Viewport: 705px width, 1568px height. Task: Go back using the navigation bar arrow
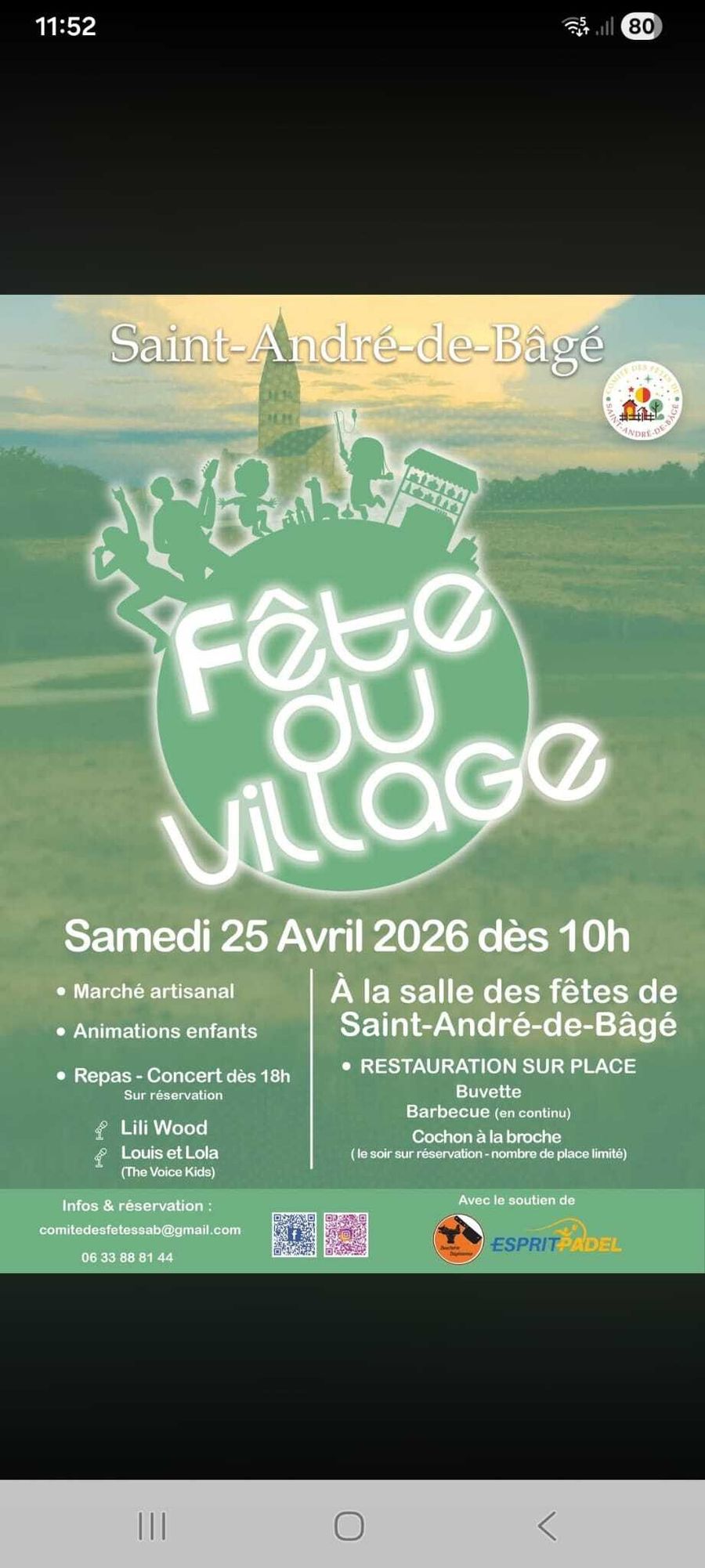(x=547, y=1526)
